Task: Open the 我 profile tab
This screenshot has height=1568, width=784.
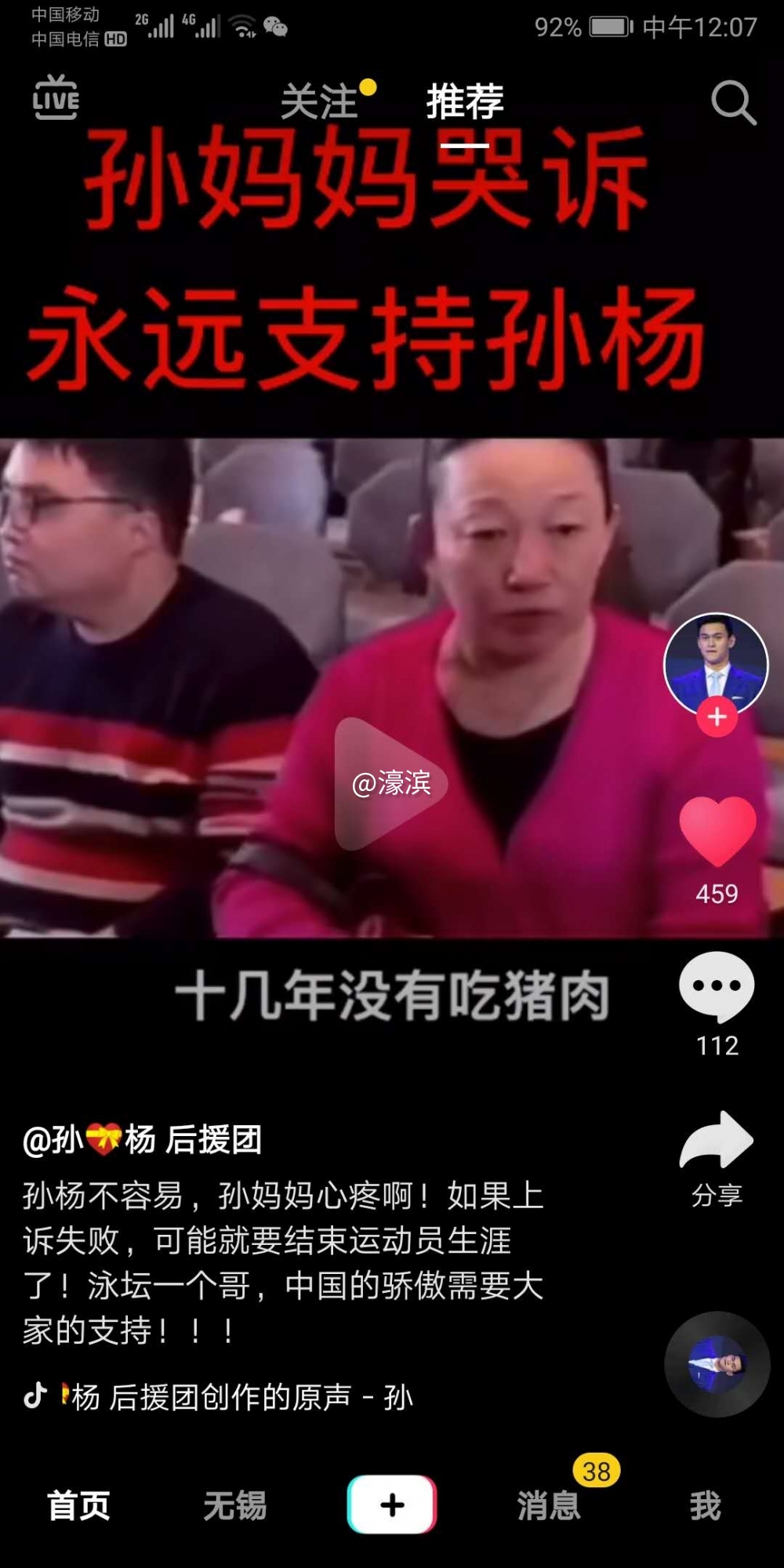Action: pyautogui.click(x=705, y=1505)
